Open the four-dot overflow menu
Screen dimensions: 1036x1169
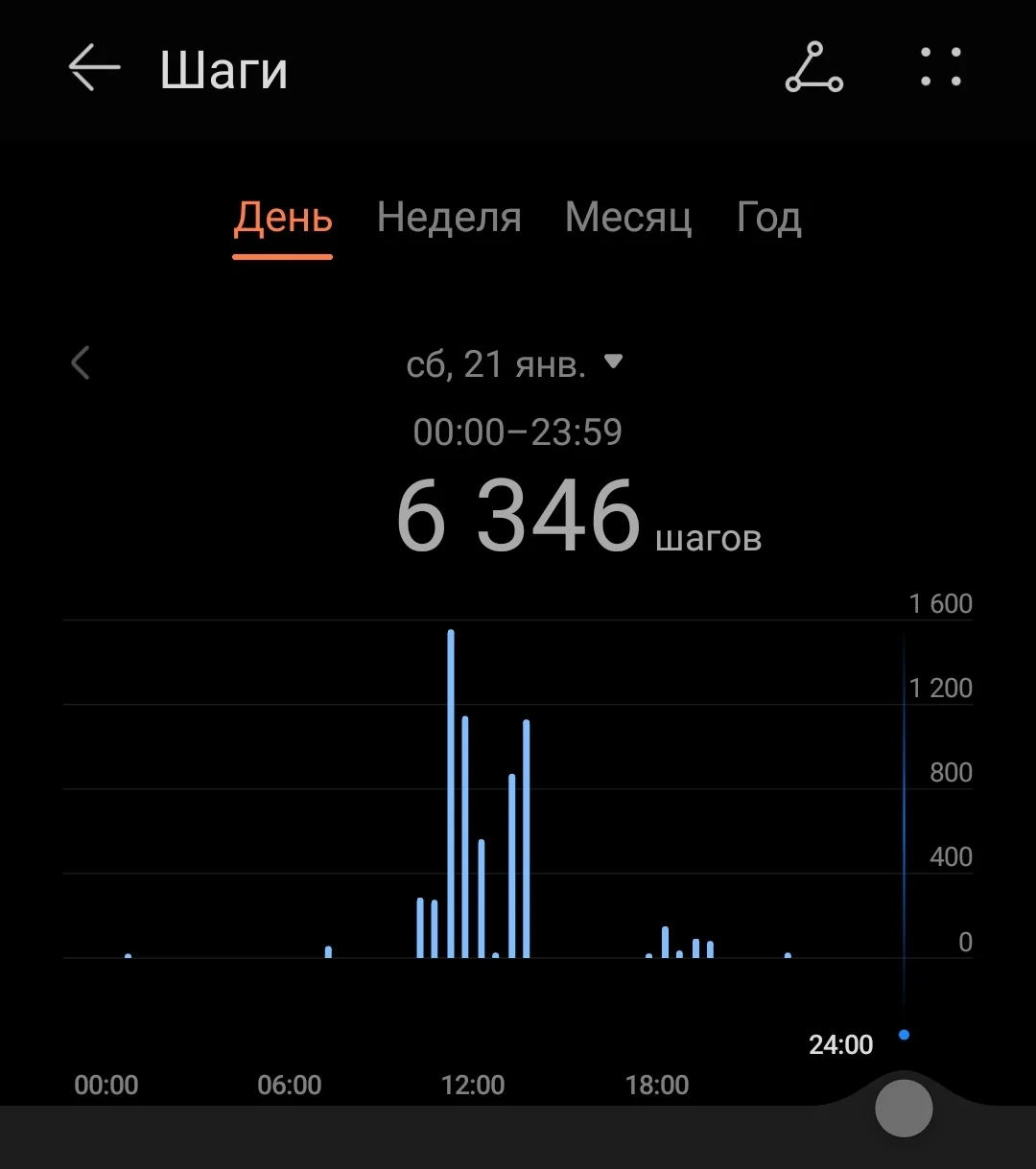click(940, 69)
